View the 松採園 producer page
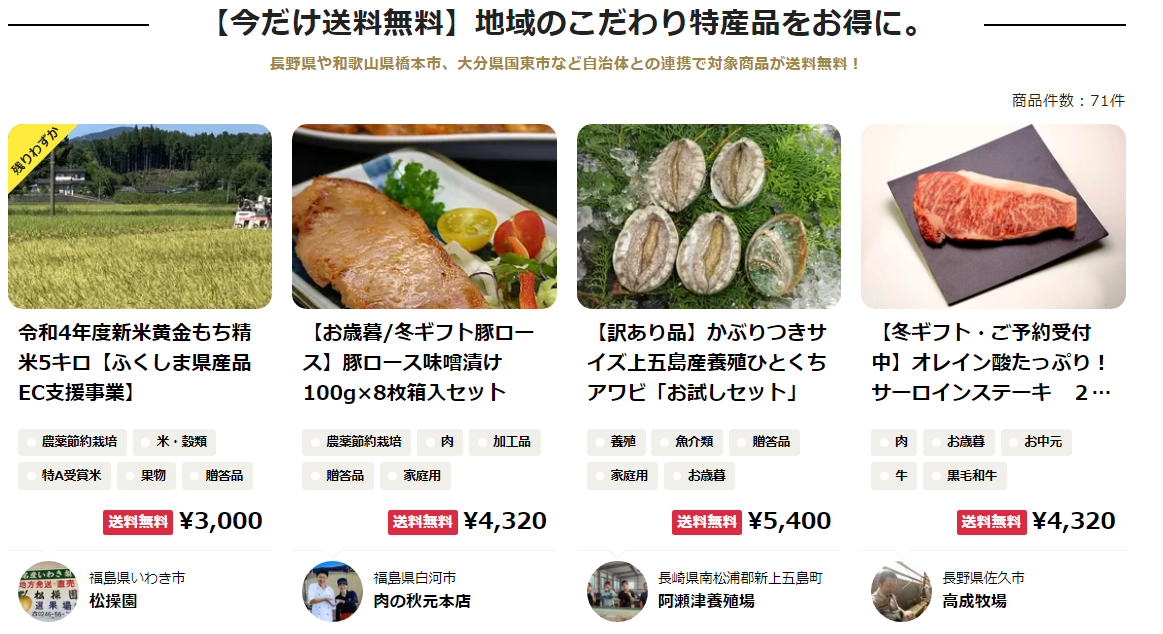 113,601
